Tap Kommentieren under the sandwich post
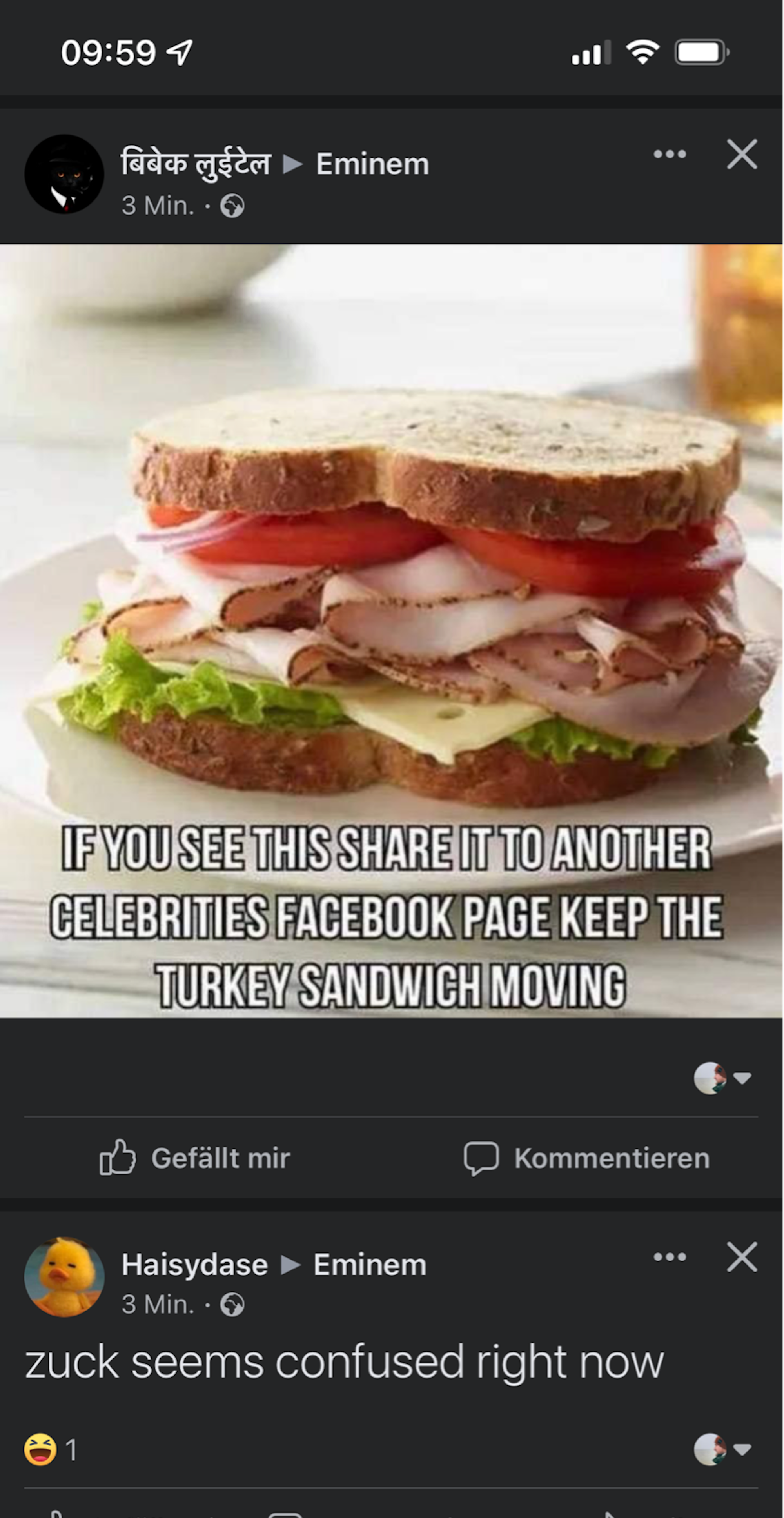Viewport: 784px width, 1518px height. (587, 1158)
